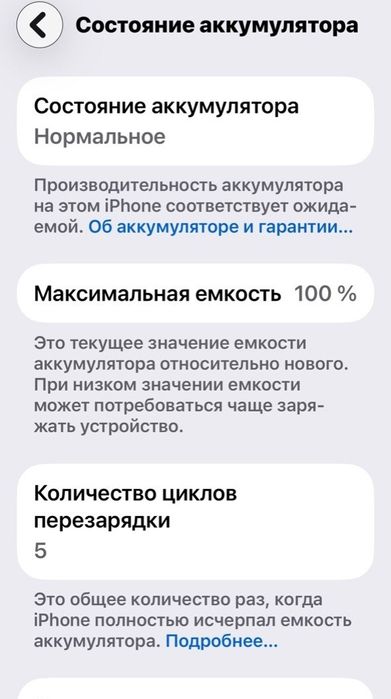
Task: Go back using the top-left arrow
Action: point(39,25)
